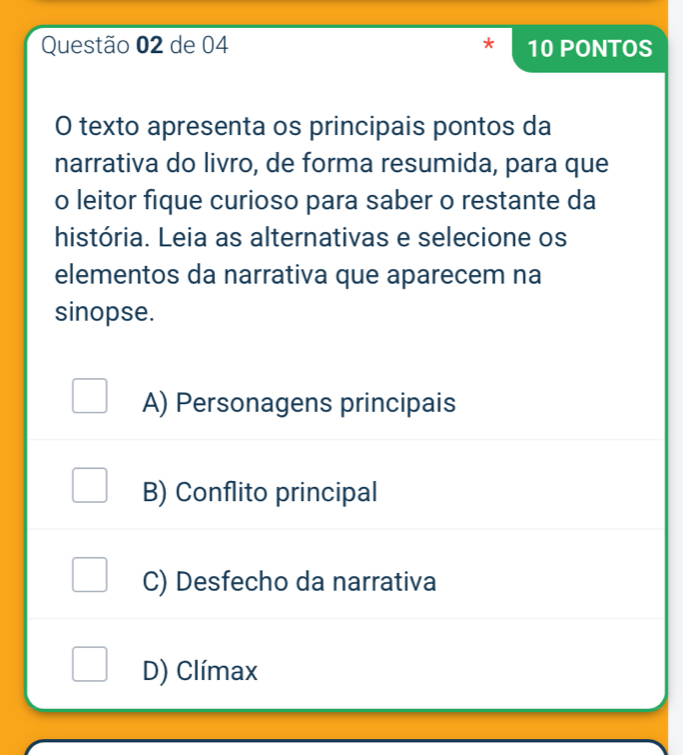
Task: Tick the D) Clímax option
Action: click(x=88, y=664)
